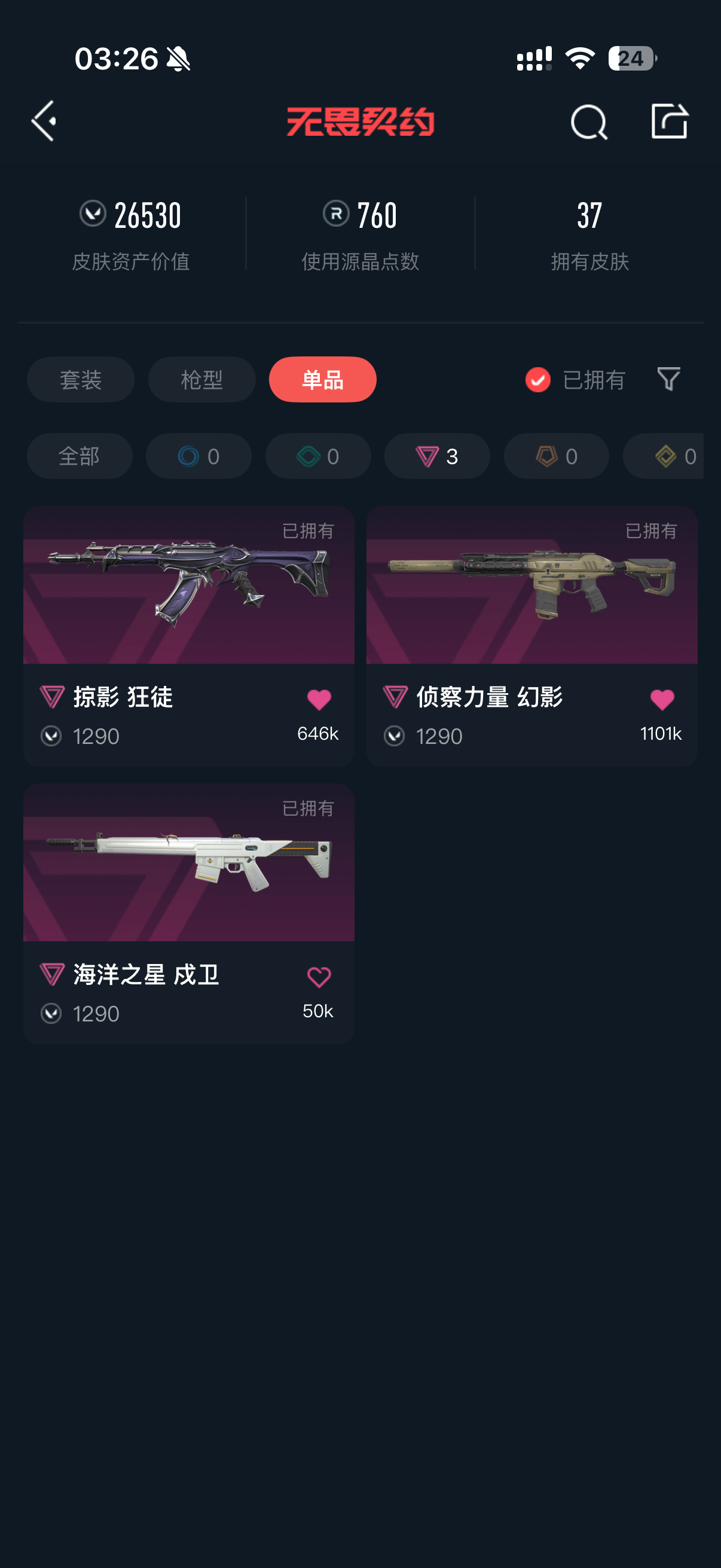Open the 海洋之星 戍卫 skin card
721x1568 pixels.
coord(188,914)
